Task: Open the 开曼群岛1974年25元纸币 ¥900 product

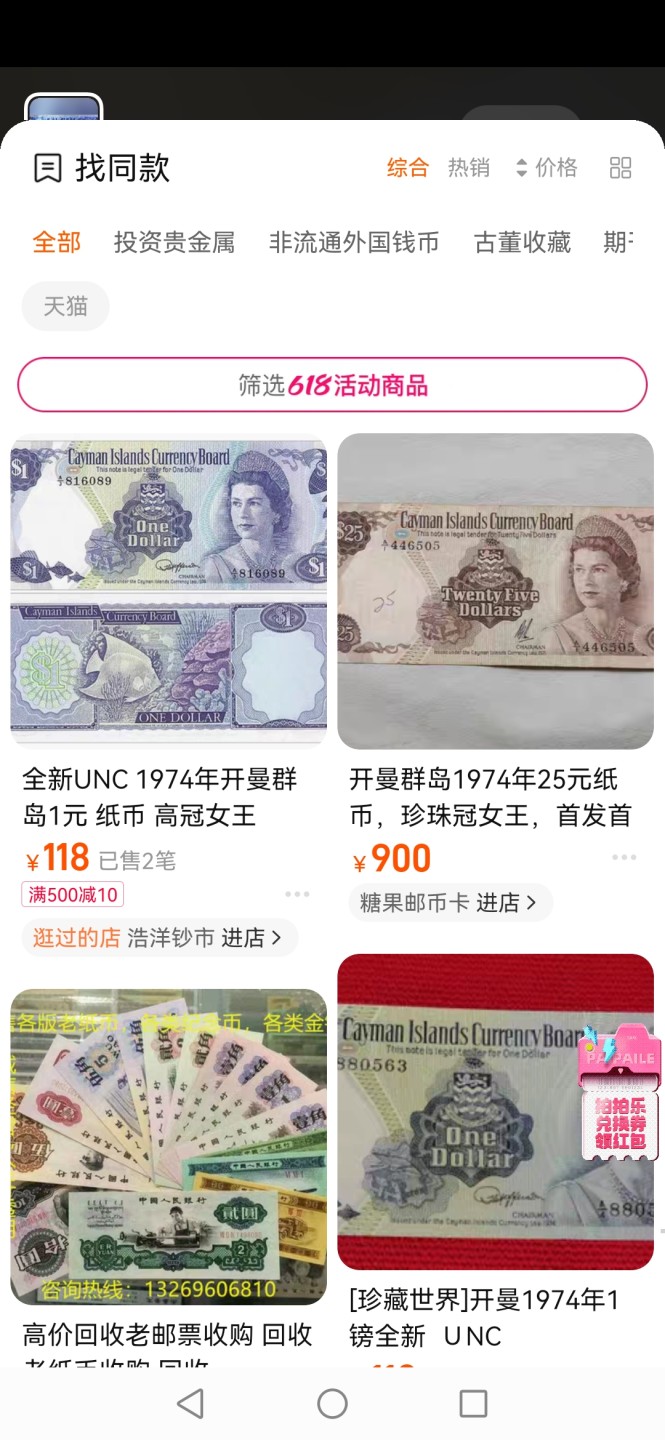Action: 495,592
